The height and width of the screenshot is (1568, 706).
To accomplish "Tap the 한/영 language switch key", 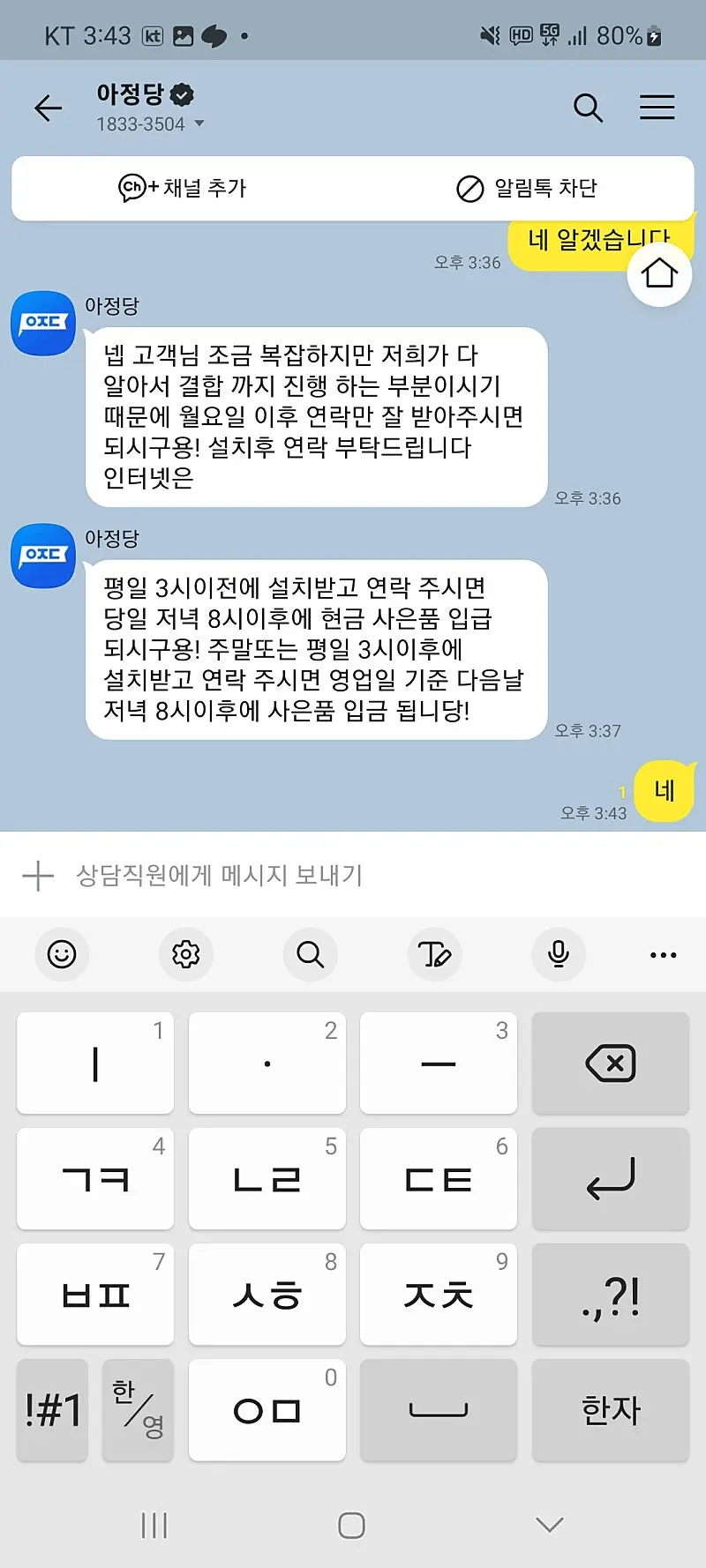I will 138,1409.
